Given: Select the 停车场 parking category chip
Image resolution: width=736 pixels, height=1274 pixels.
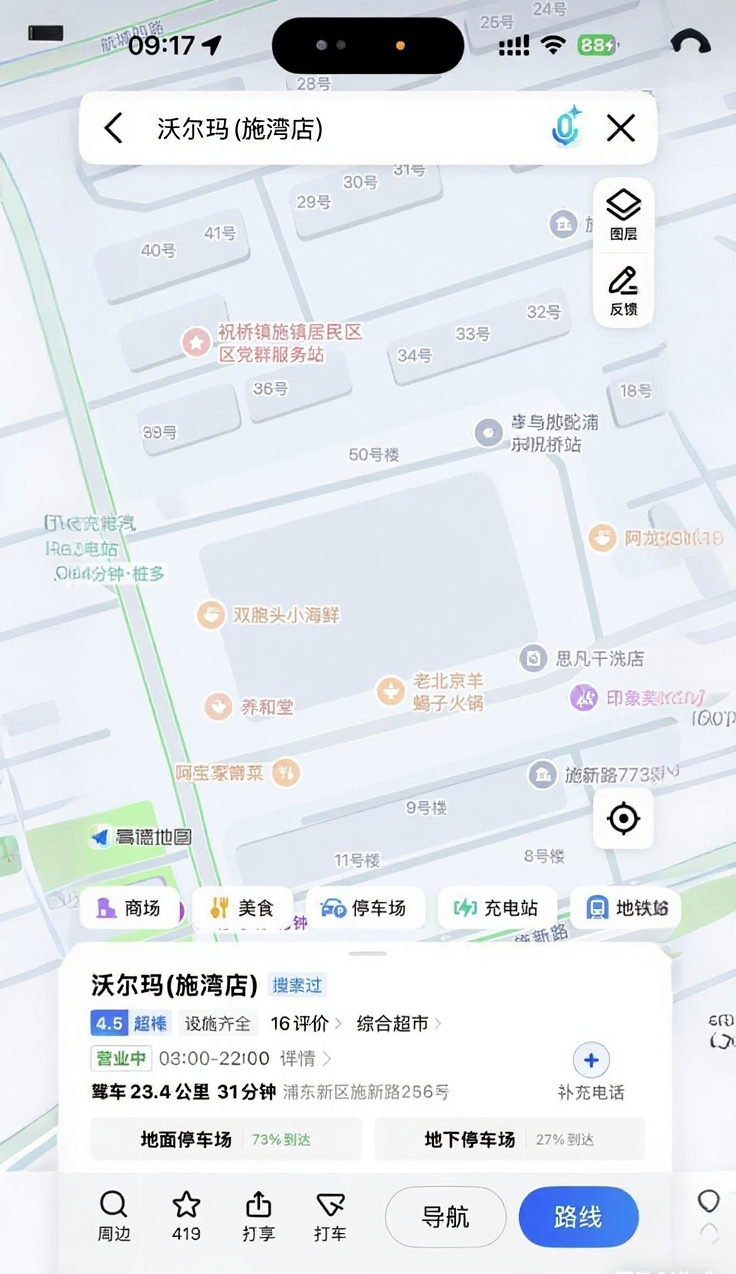Looking at the screenshot, I should click(x=366, y=908).
